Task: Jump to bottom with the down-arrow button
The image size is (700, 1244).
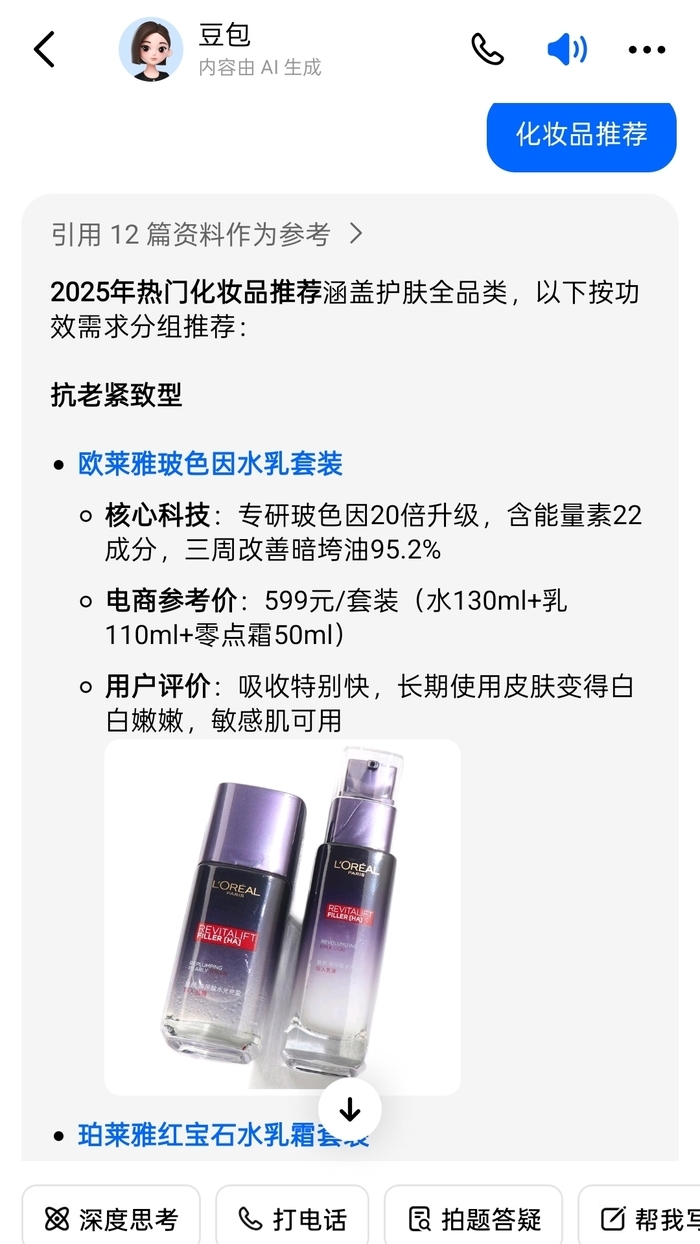Action: [x=350, y=1109]
